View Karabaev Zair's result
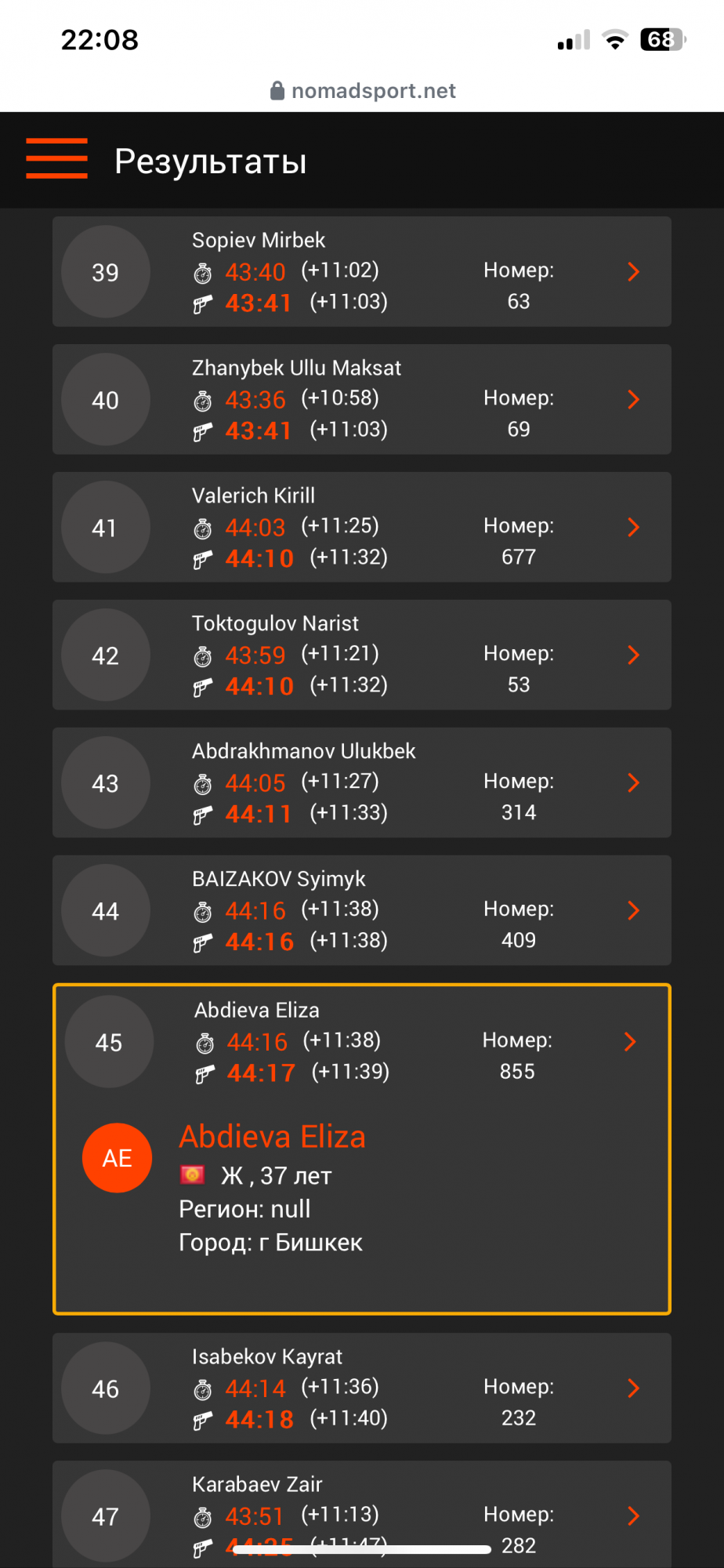724x1568 pixels. [x=633, y=1516]
